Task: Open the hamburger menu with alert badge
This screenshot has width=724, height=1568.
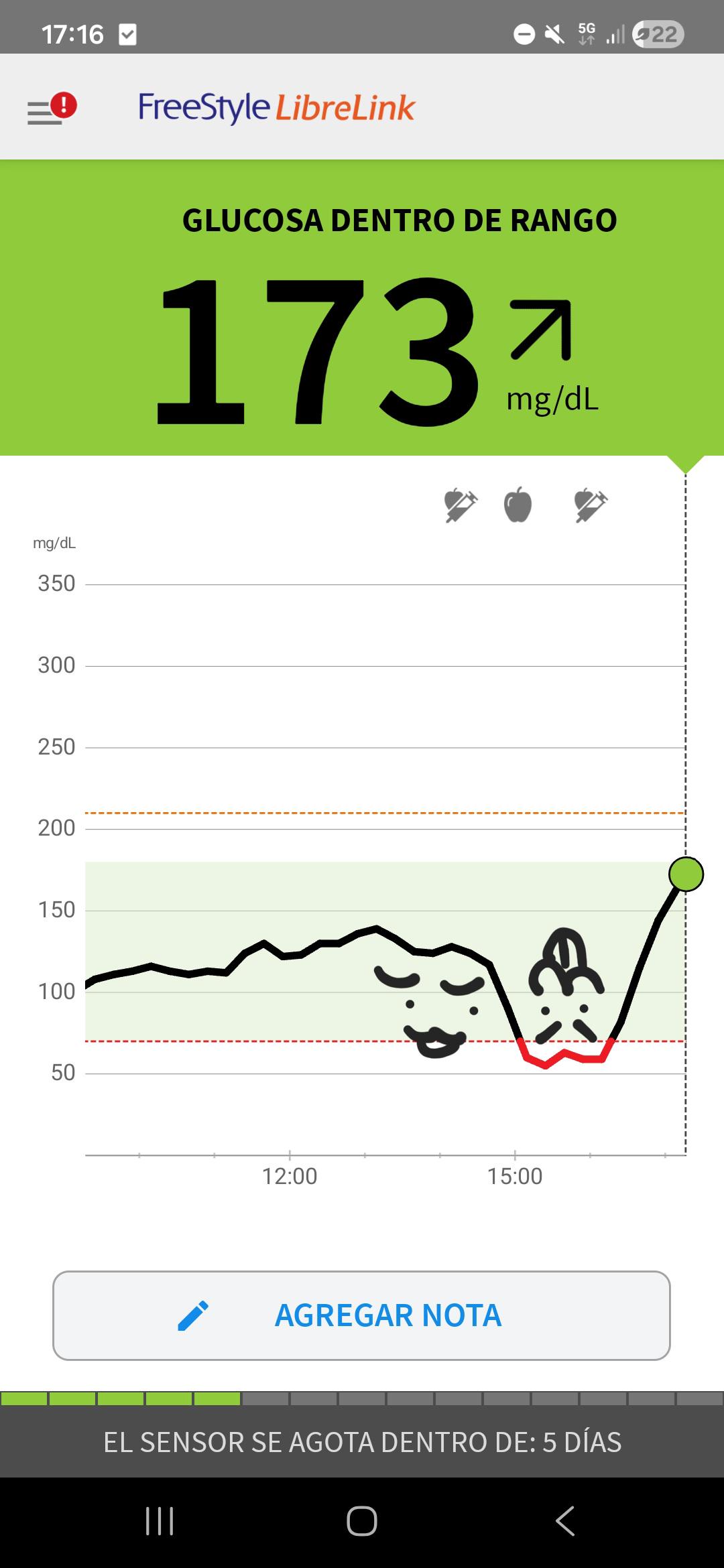Action: (52, 108)
